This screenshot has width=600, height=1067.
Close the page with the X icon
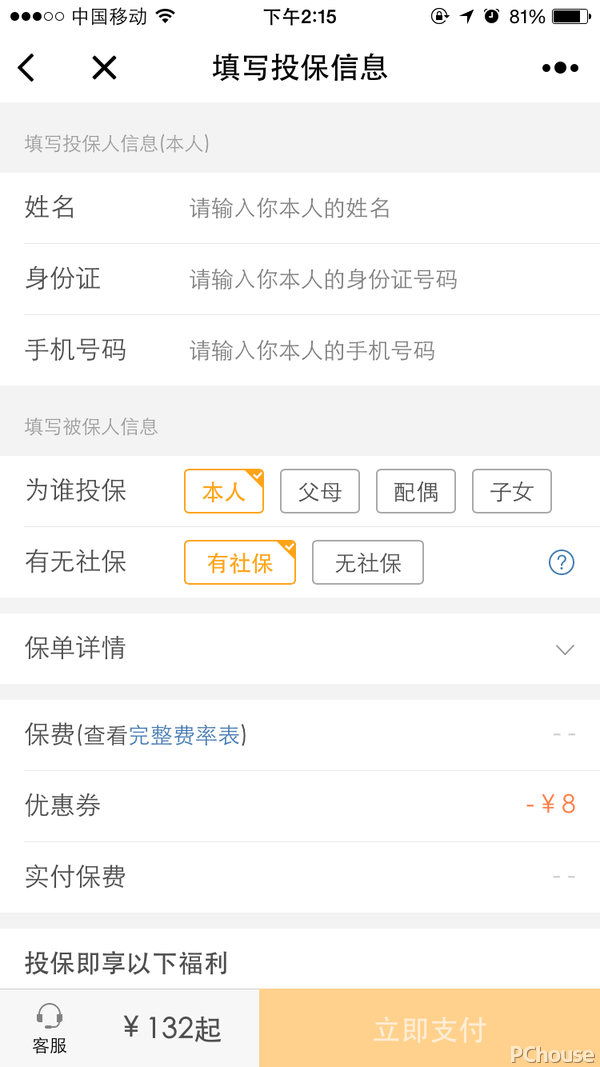tap(104, 68)
